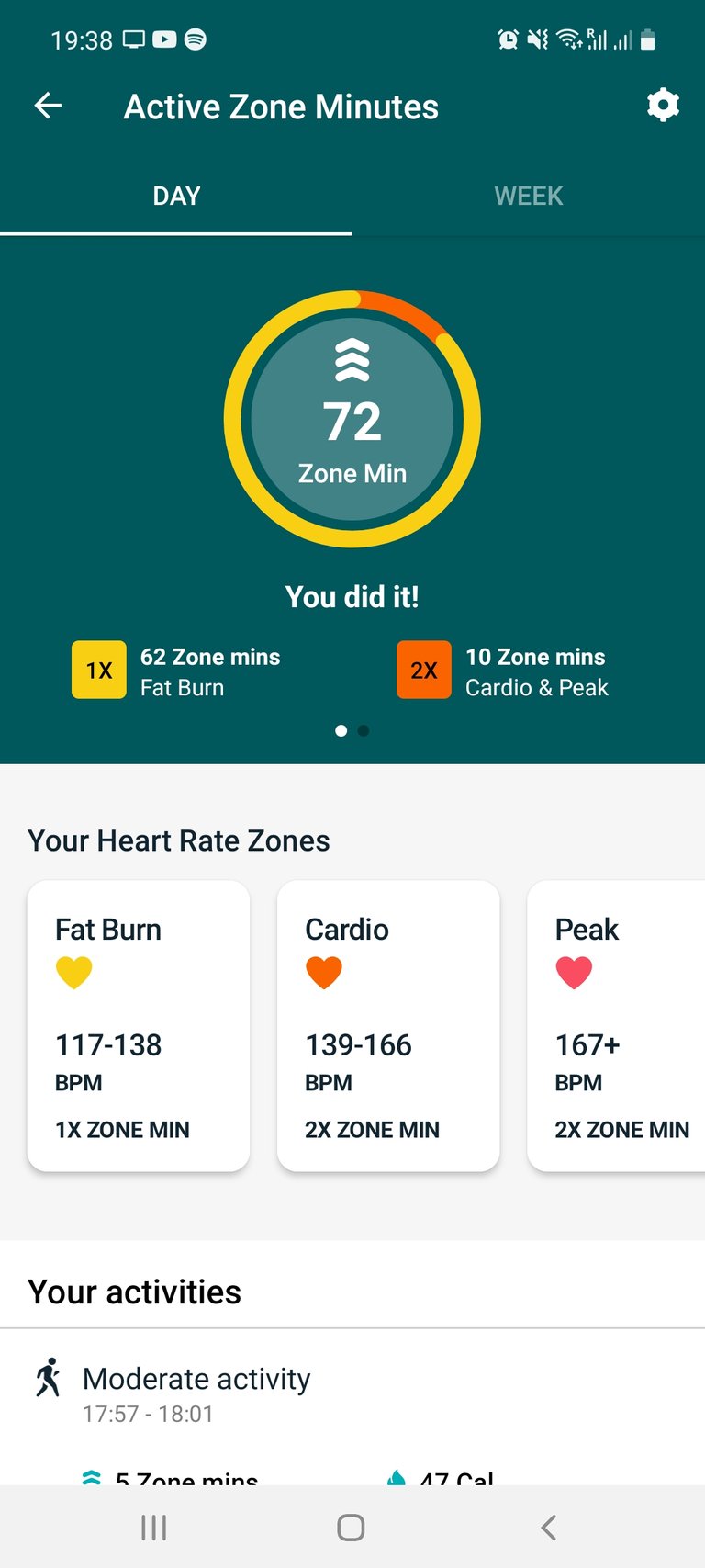Screen dimensions: 705x1568
Task: Open recent apps from navigation bar
Action: click(153, 1528)
